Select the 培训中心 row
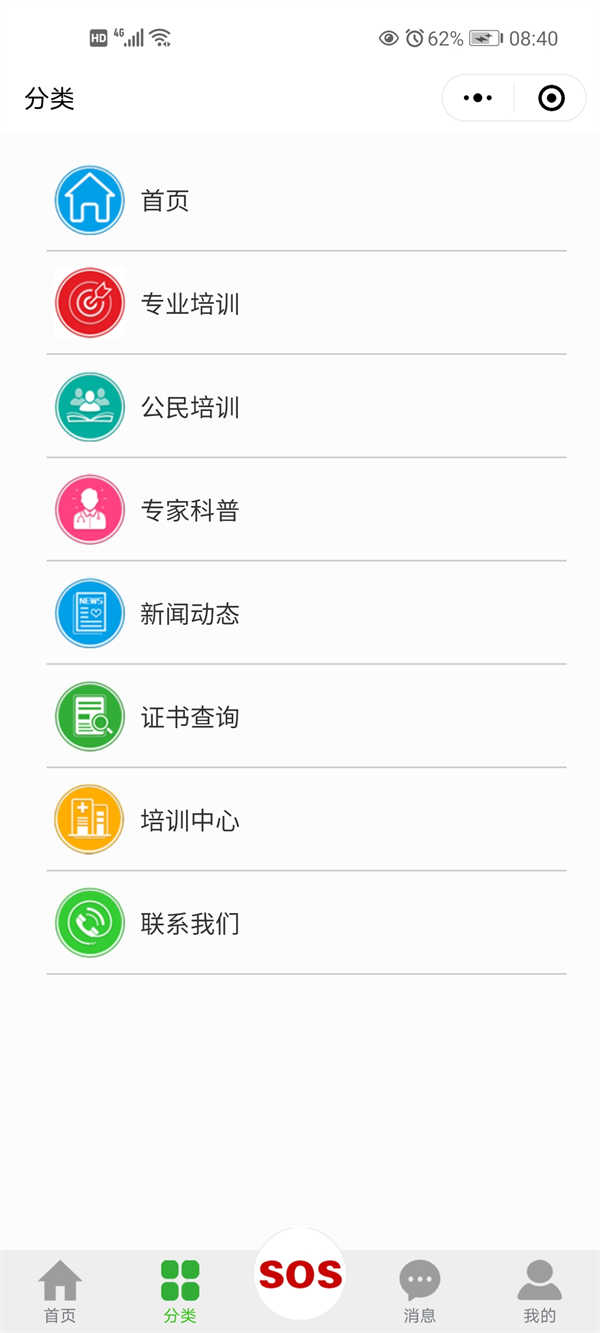 306,820
